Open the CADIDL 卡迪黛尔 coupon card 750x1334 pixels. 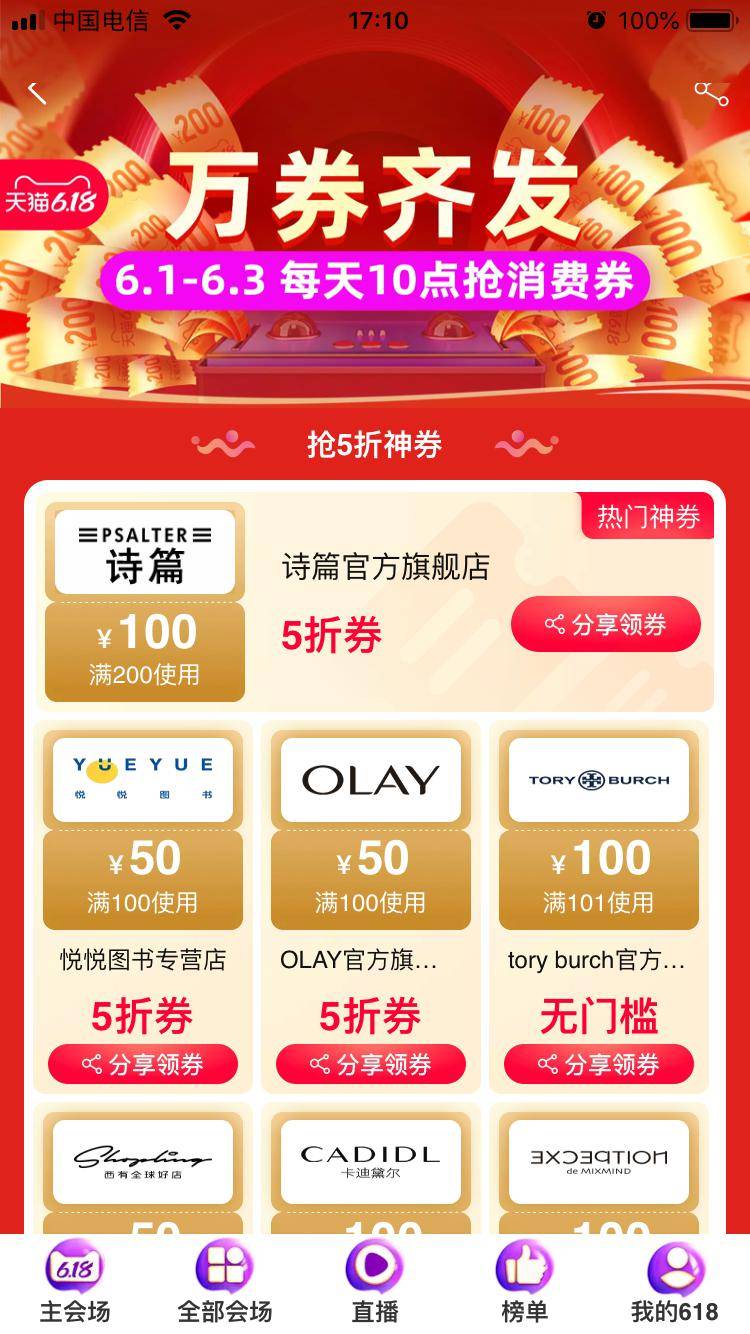point(371,1172)
